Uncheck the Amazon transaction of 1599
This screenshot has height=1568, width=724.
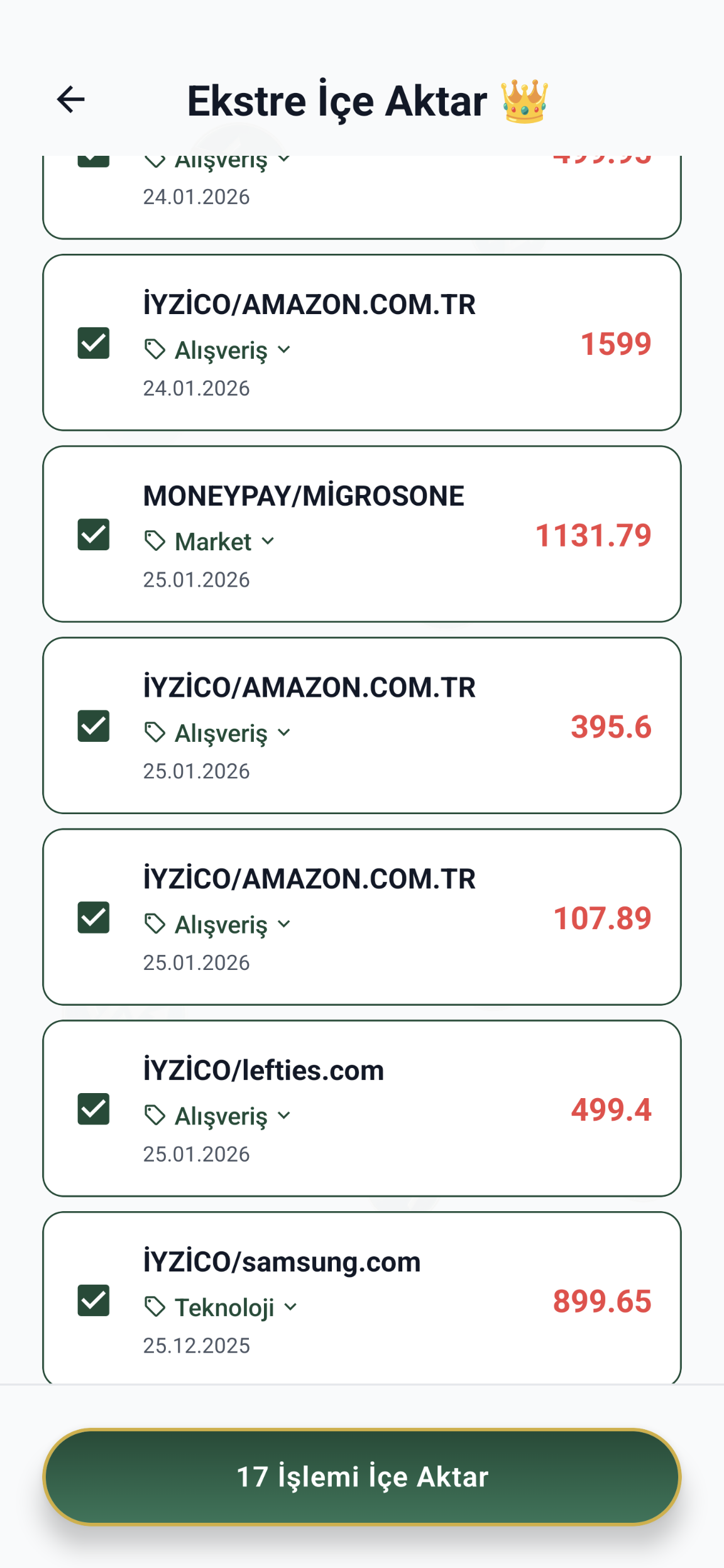(x=94, y=343)
